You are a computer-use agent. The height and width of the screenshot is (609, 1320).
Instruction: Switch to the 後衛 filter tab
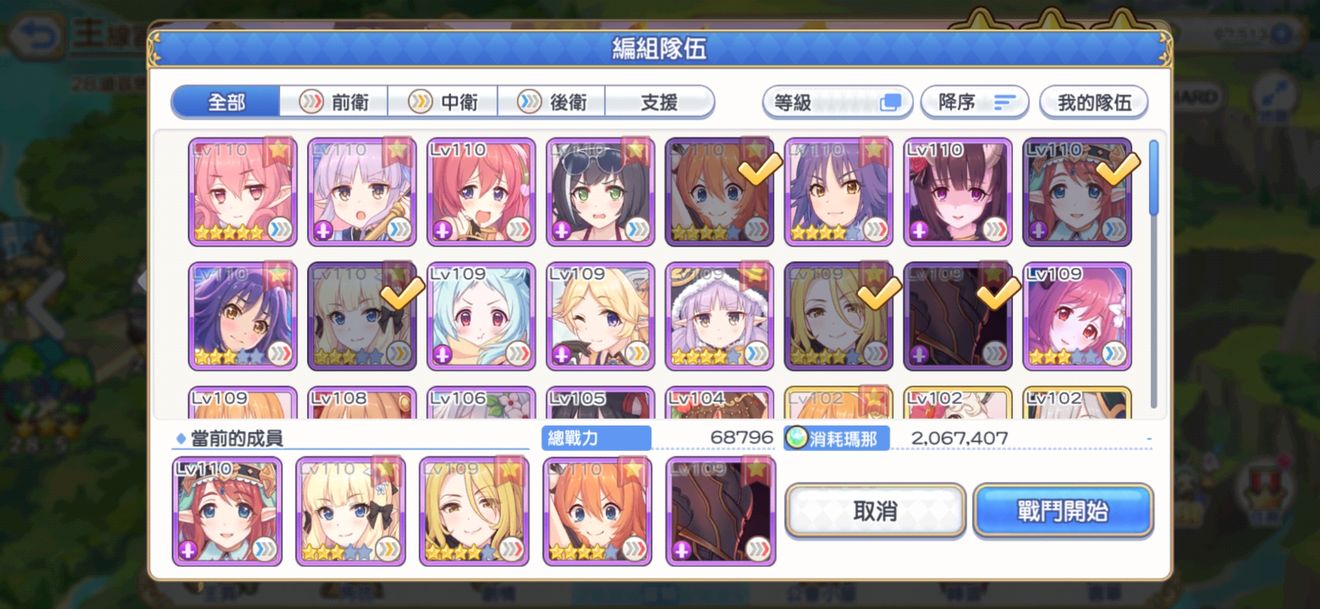tap(553, 102)
